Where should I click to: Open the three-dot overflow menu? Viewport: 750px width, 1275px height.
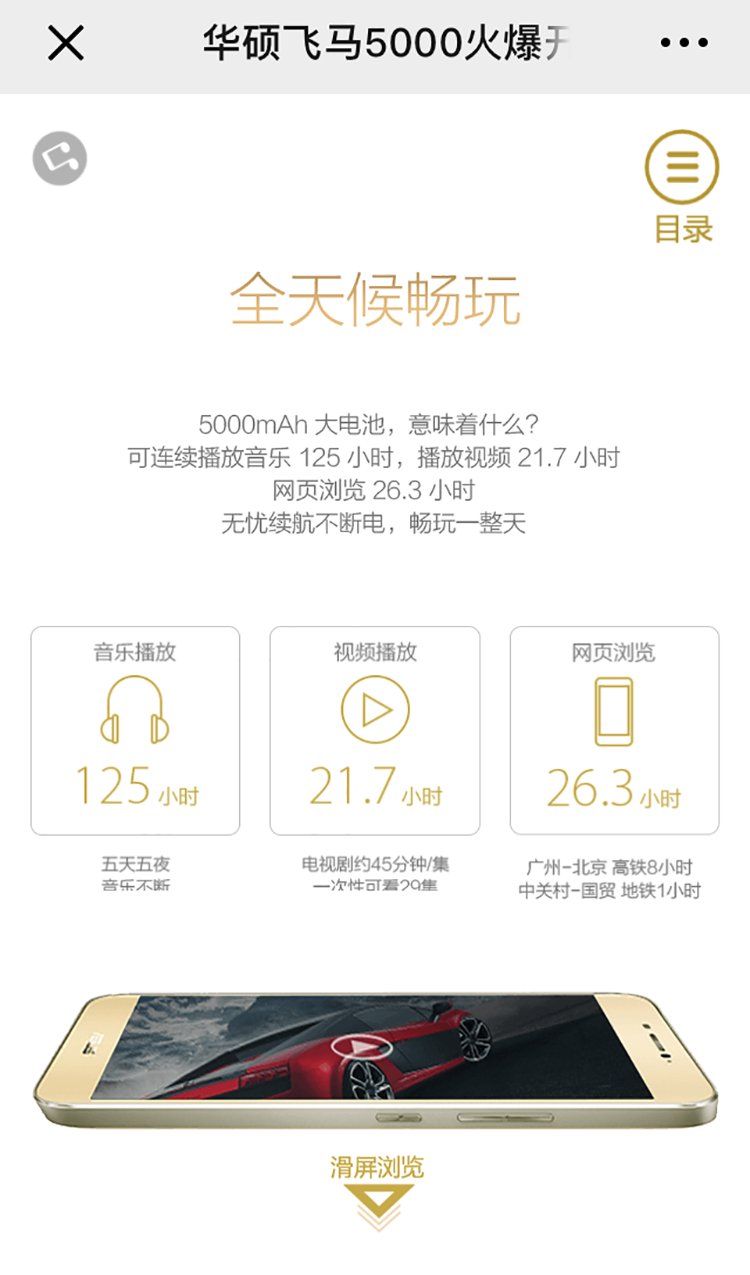tap(685, 43)
